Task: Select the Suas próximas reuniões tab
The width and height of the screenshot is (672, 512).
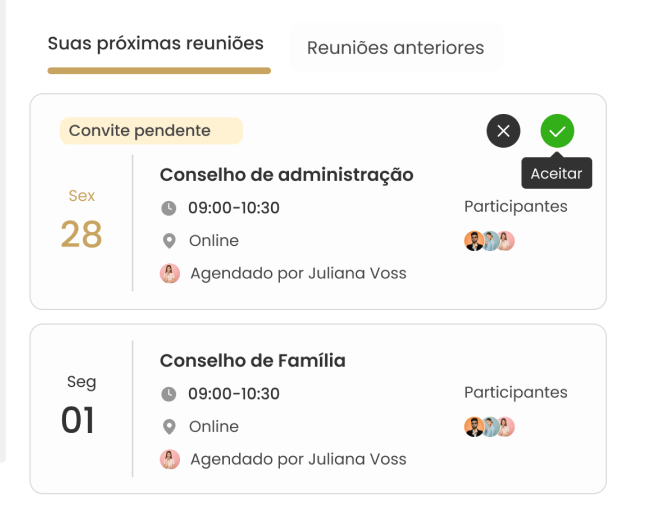Action: [156, 44]
